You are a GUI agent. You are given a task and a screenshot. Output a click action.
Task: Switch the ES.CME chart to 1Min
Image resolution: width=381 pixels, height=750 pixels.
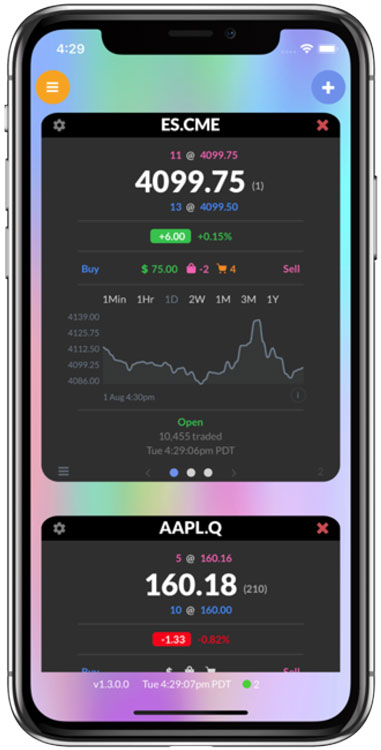(x=115, y=299)
